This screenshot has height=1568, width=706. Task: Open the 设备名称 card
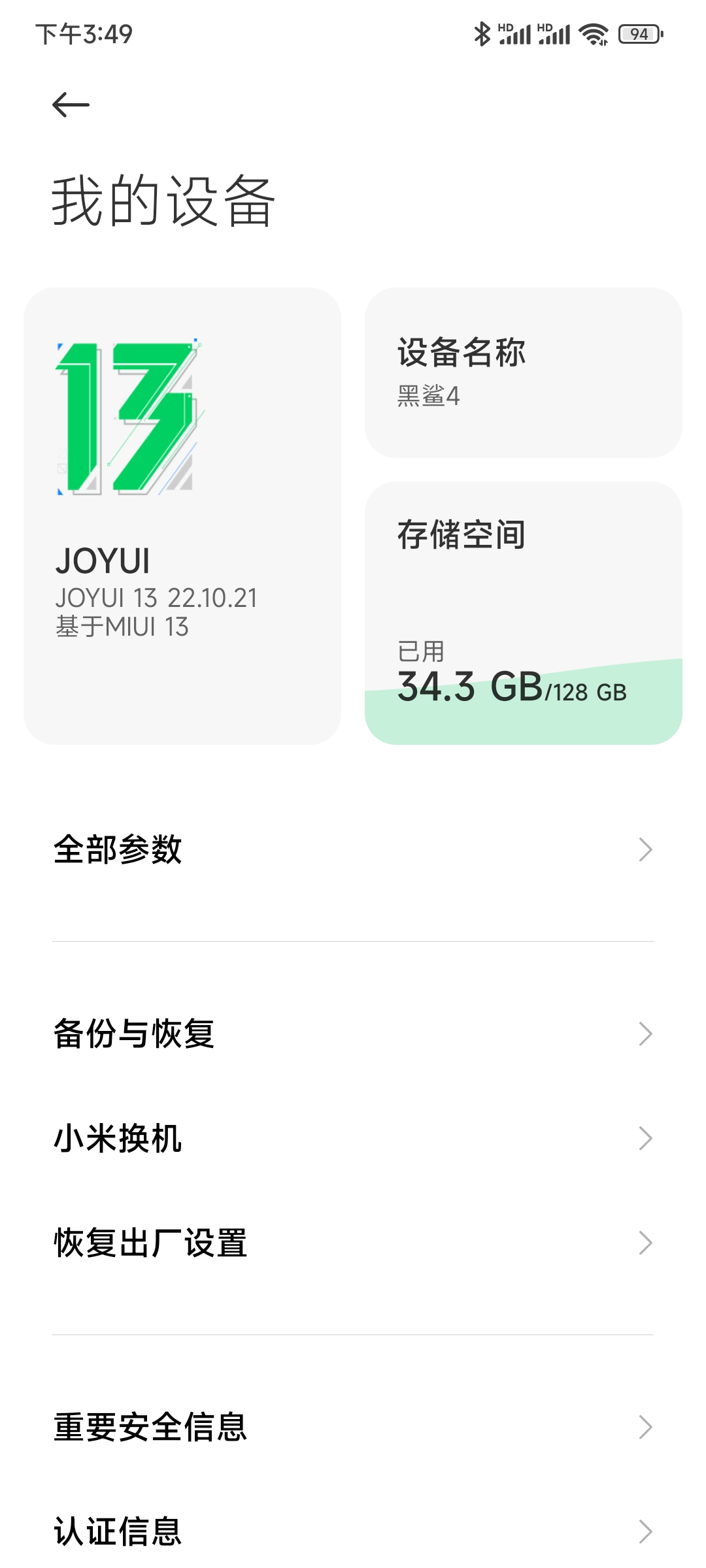pyautogui.click(x=524, y=372)
